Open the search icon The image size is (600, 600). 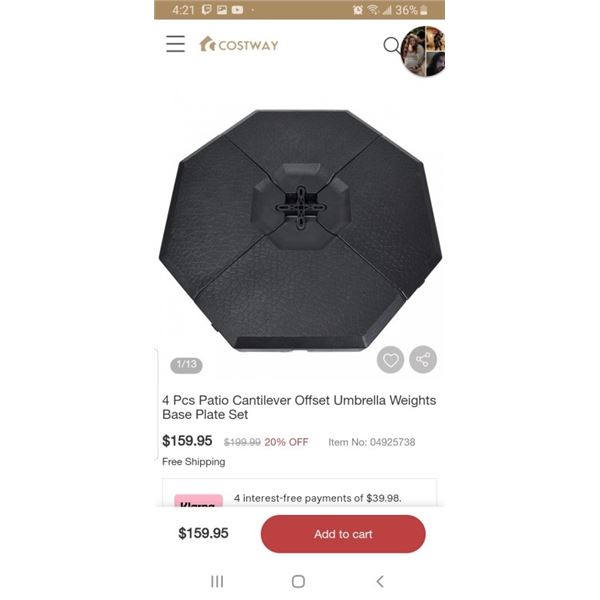tap(391, 45)
